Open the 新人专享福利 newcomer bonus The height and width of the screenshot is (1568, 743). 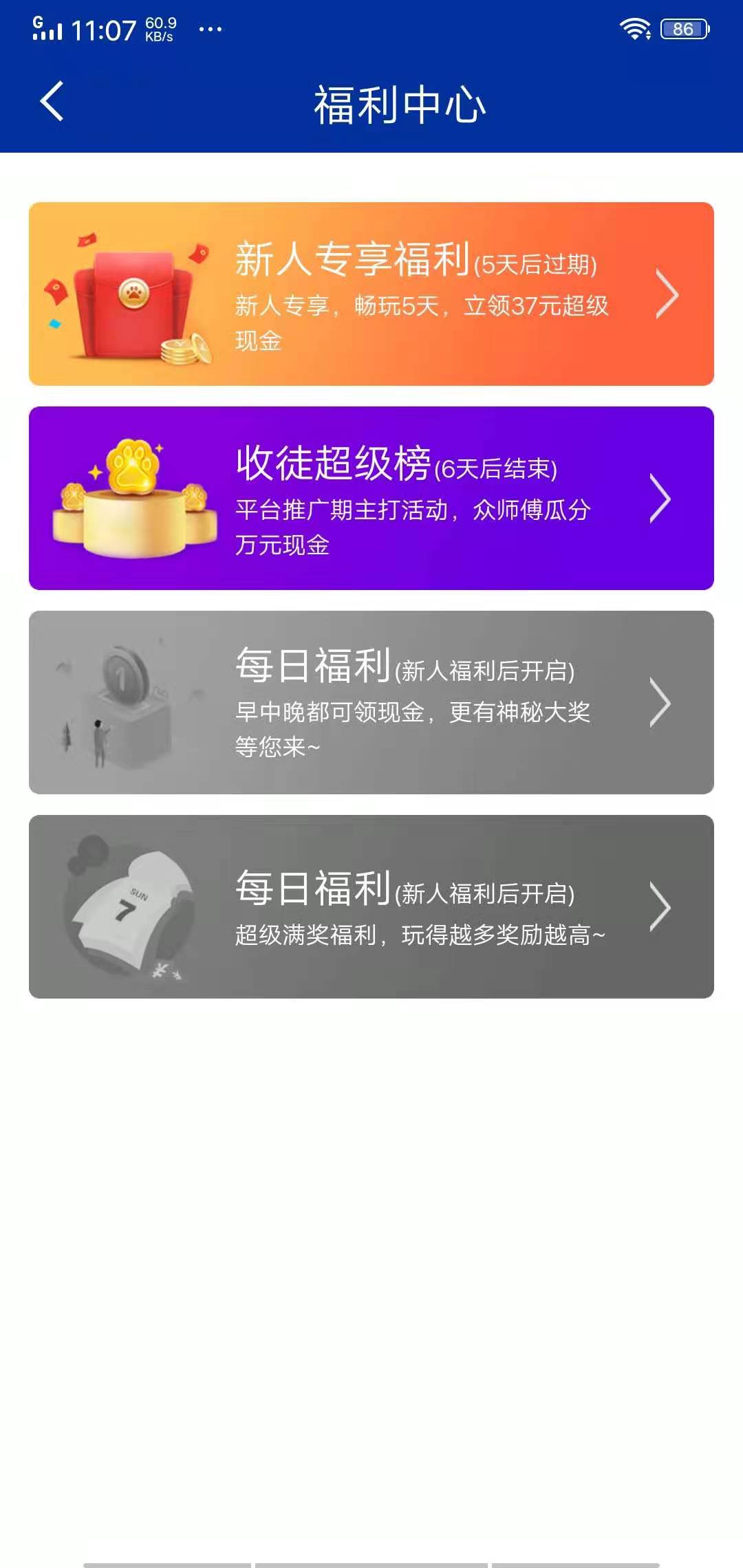point(371,296)
